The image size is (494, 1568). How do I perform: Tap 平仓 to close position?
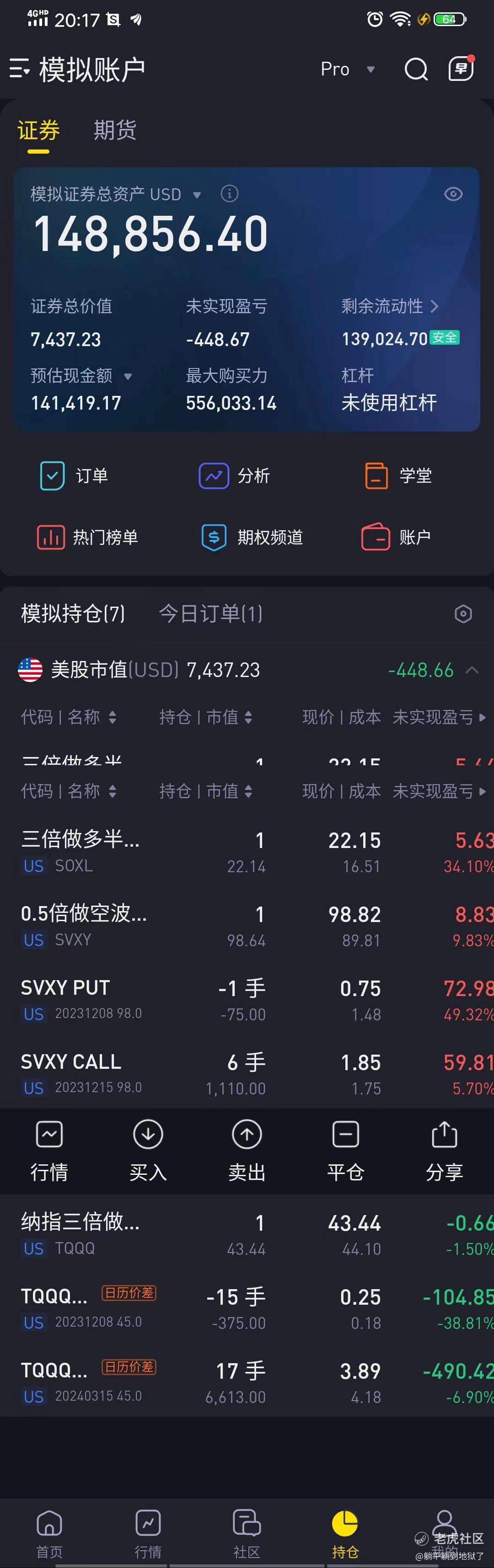pyautogui.click(x=345, y=1151)
